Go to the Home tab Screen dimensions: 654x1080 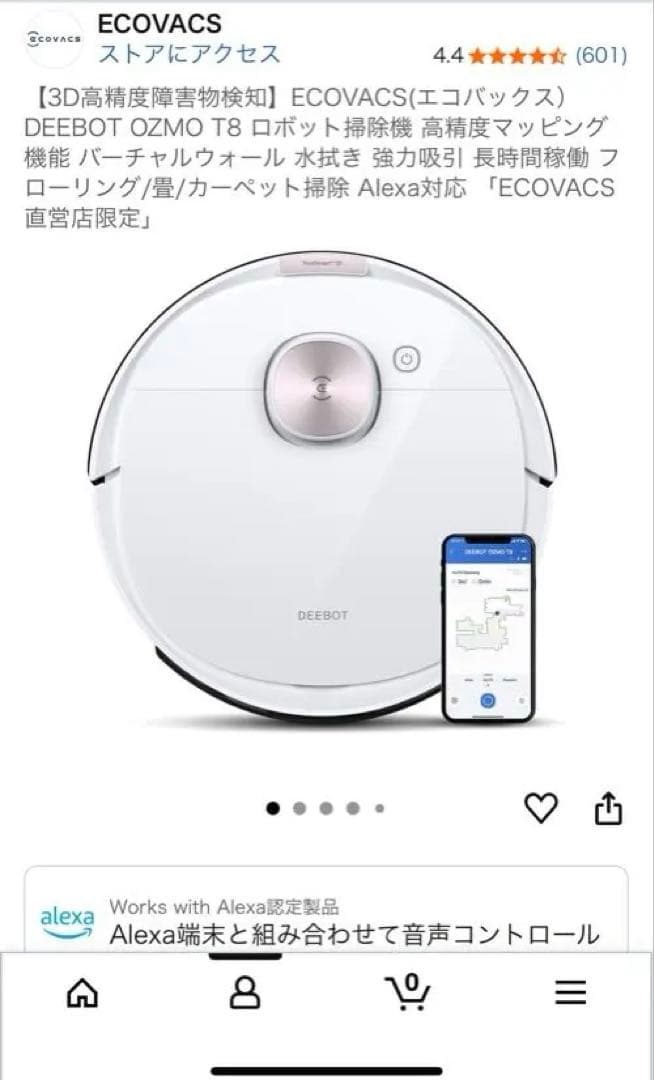point(82,993)
